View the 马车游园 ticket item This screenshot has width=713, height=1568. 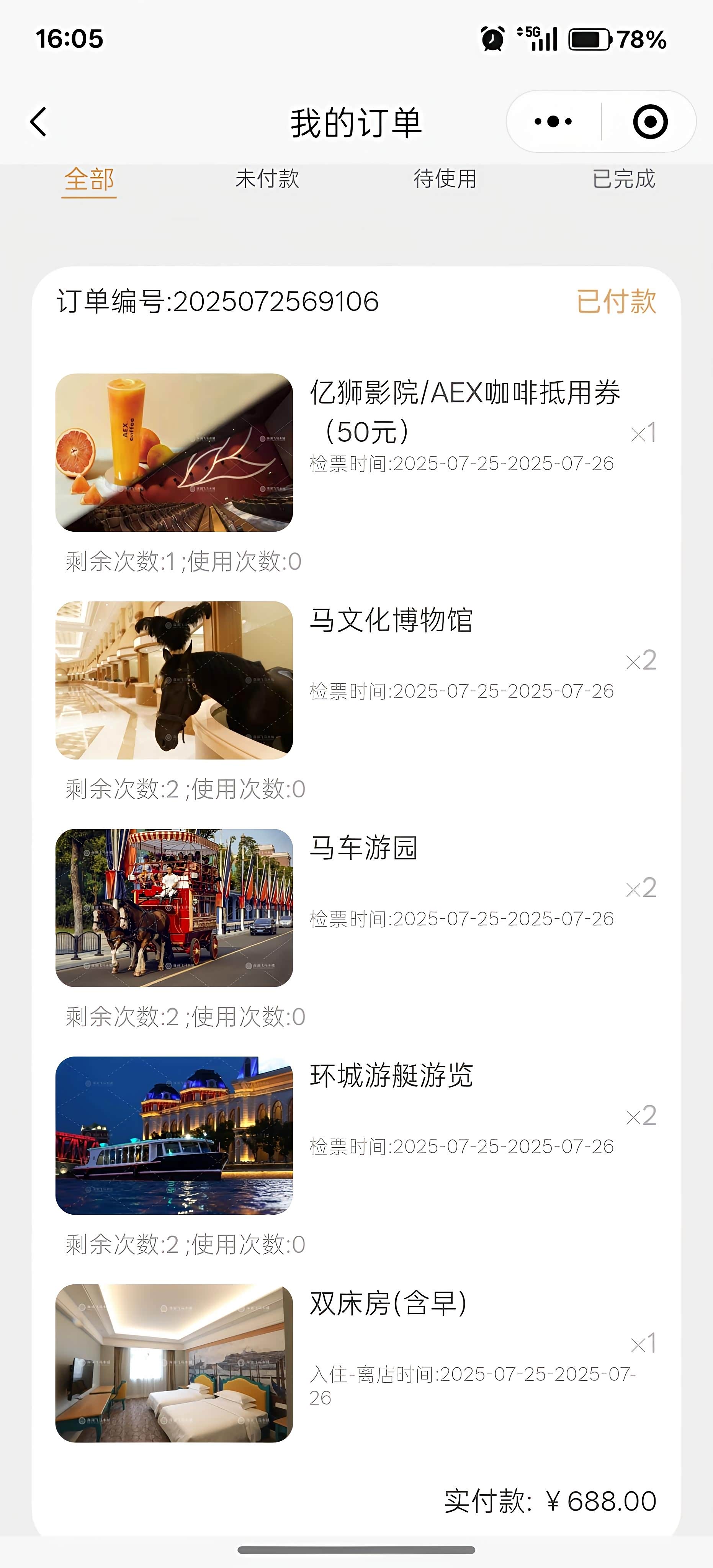(363, 848)
